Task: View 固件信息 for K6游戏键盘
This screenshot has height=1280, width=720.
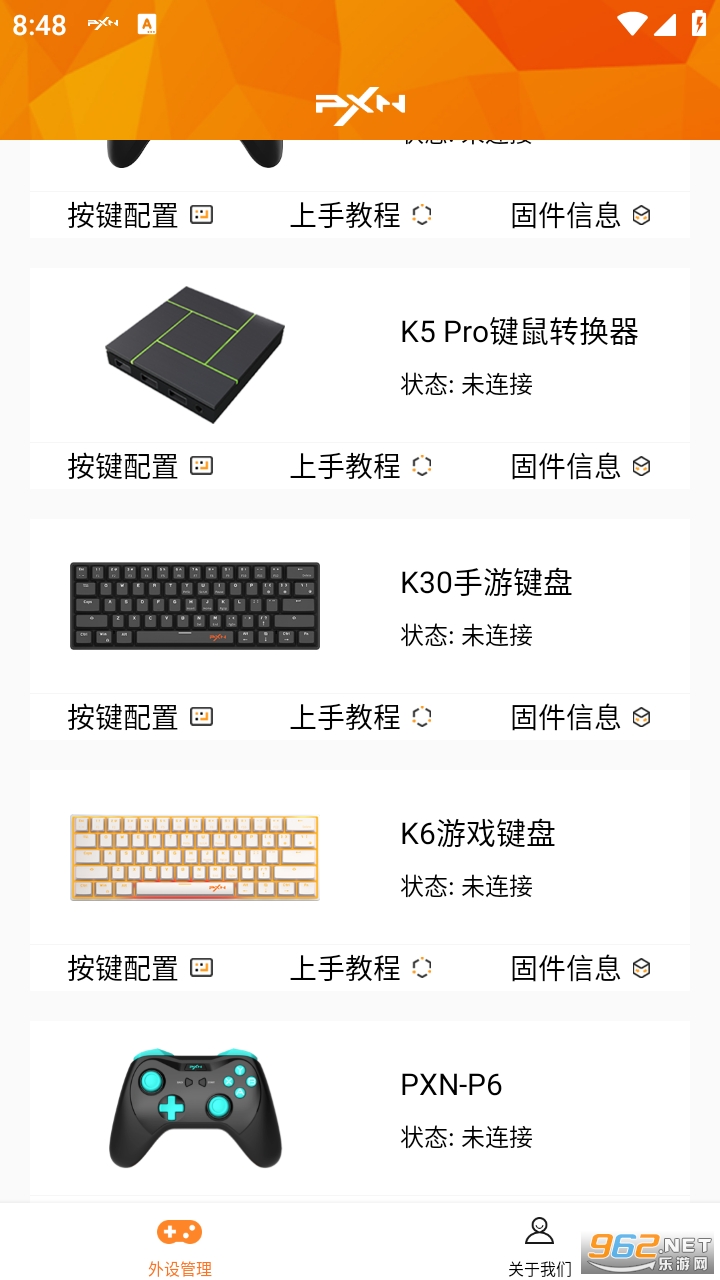Action: pyautogui.click(x=580, y=968)
